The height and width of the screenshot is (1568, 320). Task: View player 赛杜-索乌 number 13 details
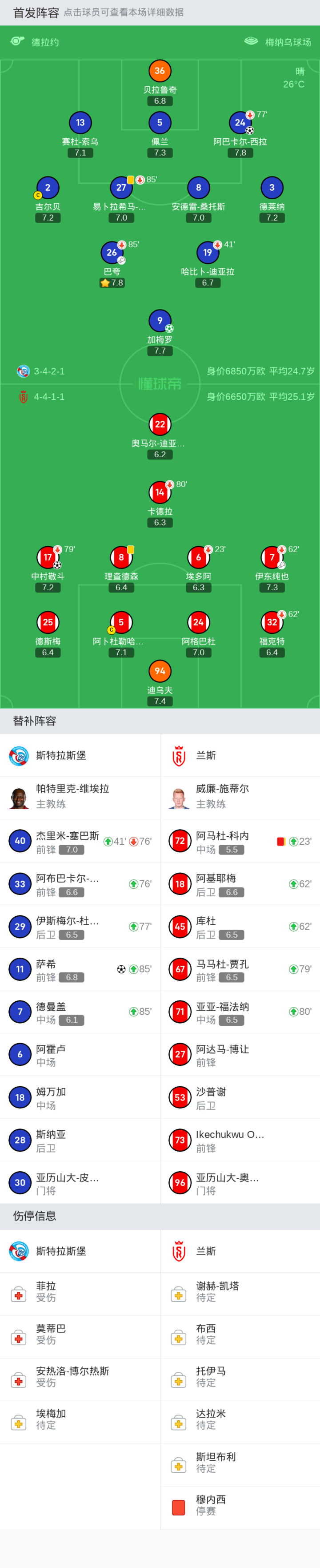[x=80, y=123]
